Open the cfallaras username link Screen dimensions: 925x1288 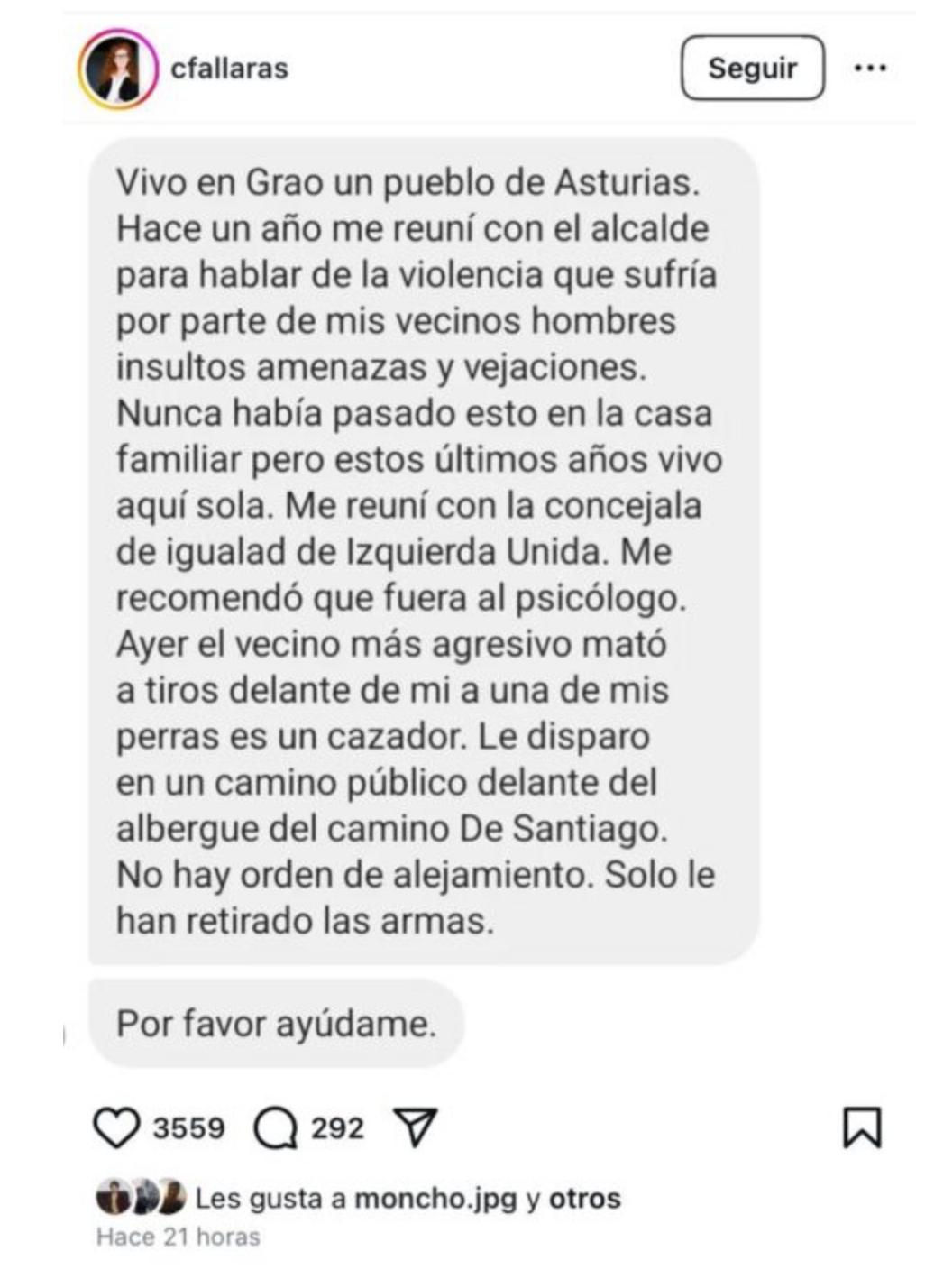229,69
